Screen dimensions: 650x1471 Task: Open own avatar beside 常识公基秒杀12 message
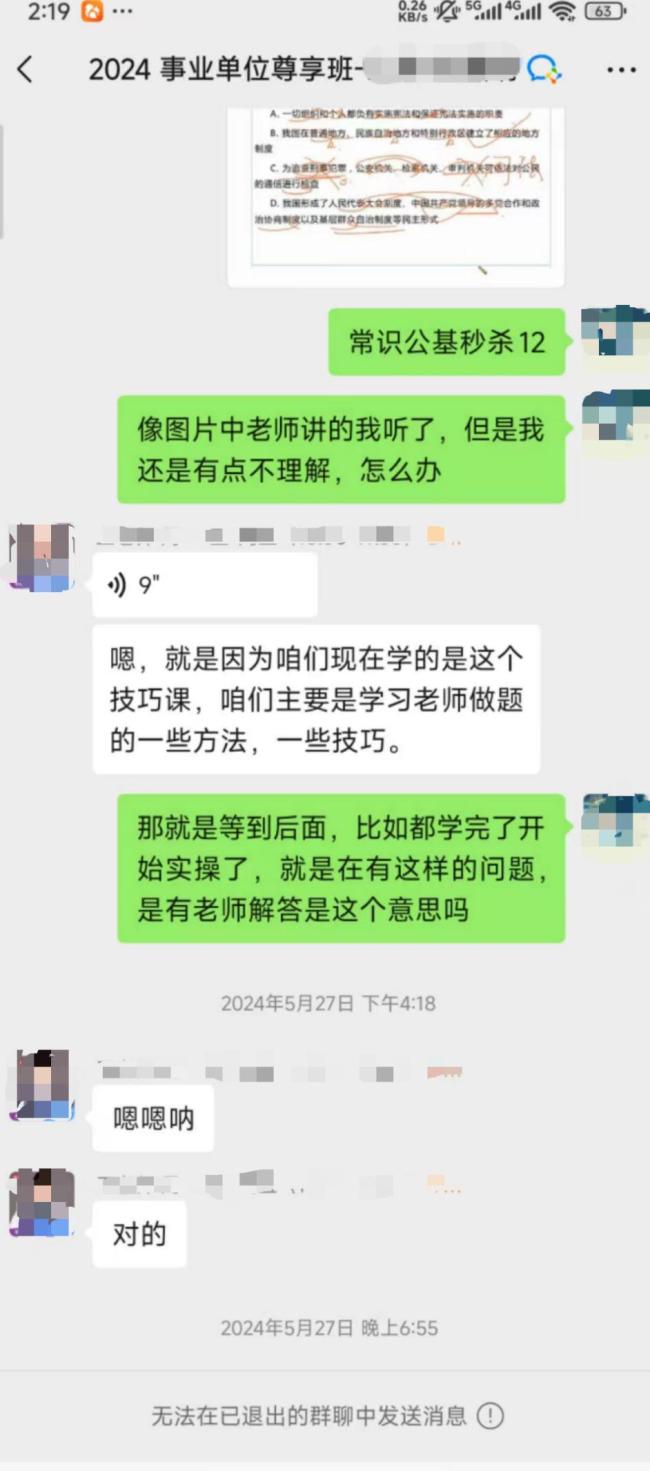click(614, 332)
